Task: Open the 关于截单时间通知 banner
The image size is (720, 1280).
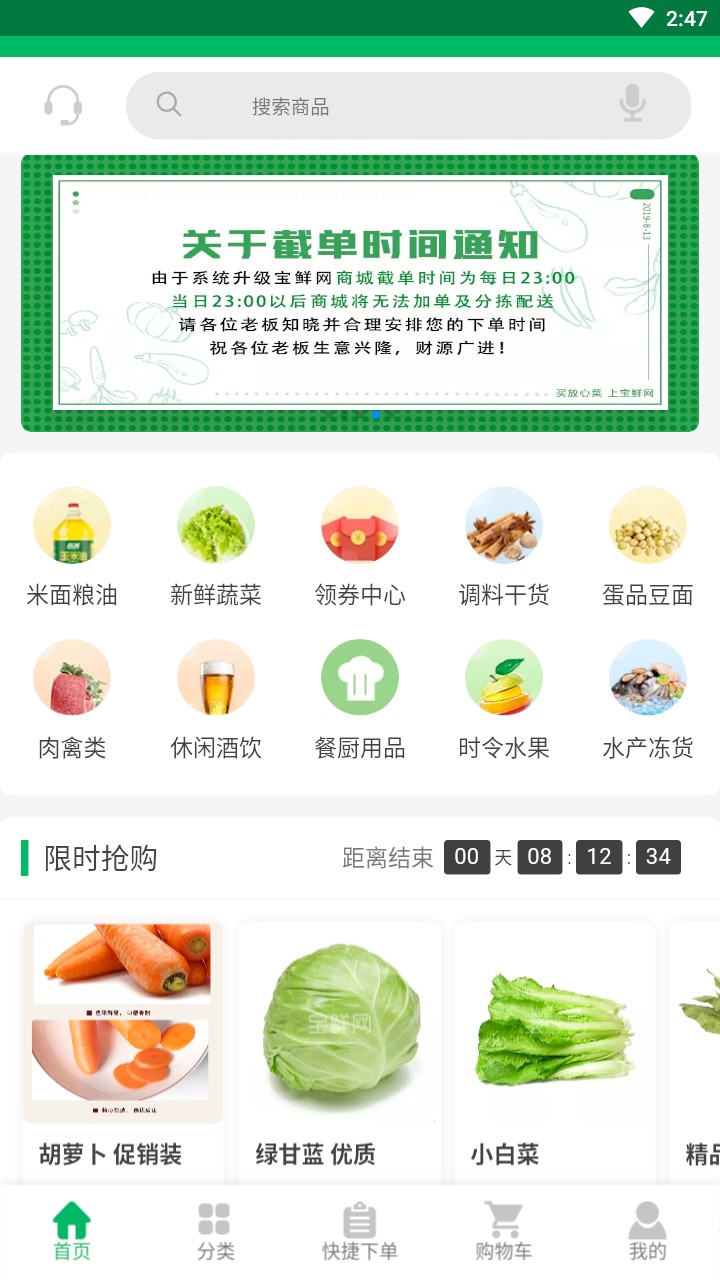Action: pyautogui.click(x=360, y=292)
